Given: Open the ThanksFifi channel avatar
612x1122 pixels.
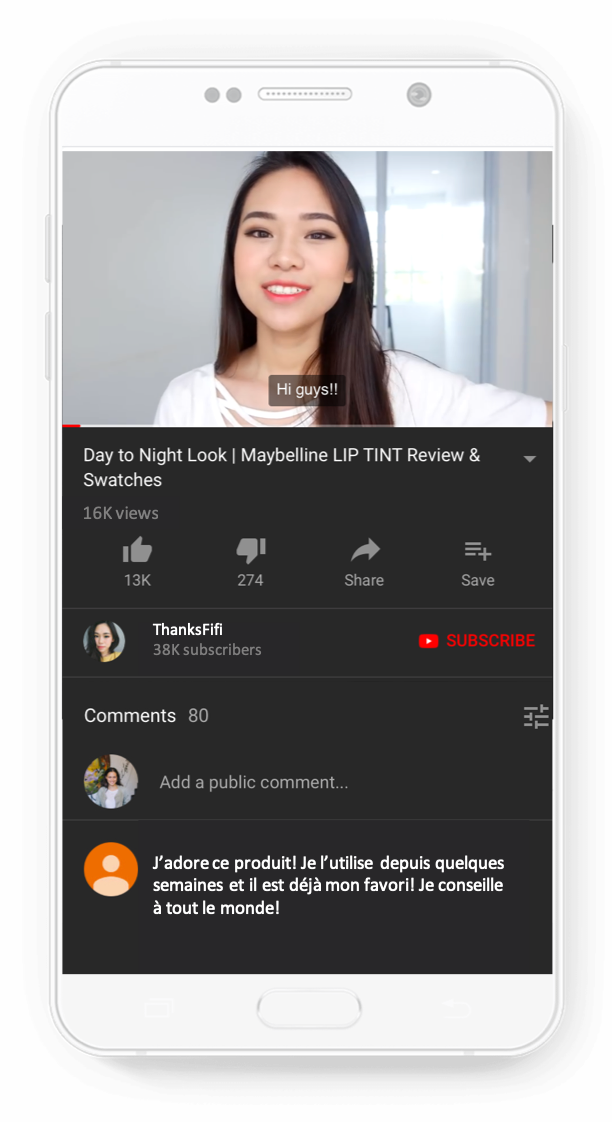Looking at the screenshot, I should click(x=104, y=641).
